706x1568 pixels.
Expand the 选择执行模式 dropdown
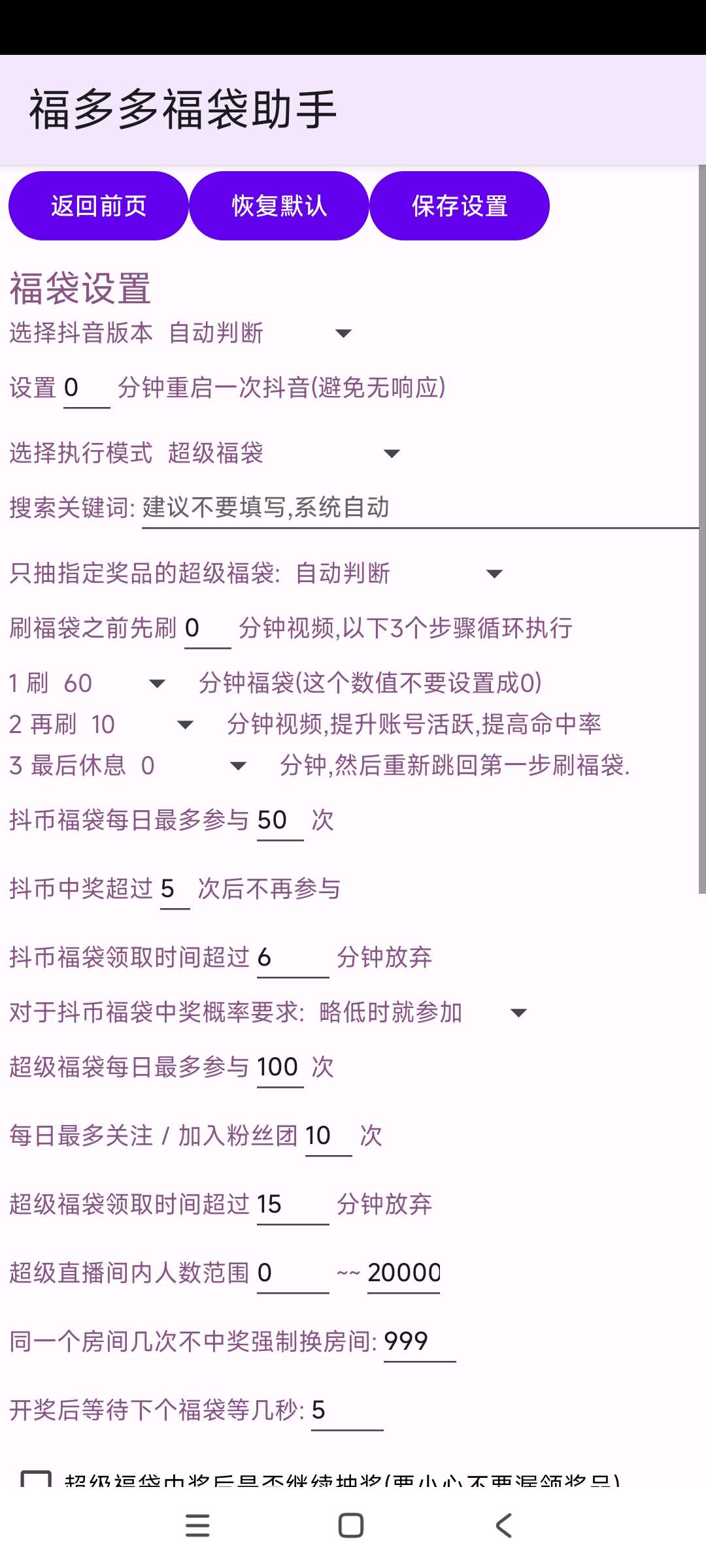click(284, 453)
